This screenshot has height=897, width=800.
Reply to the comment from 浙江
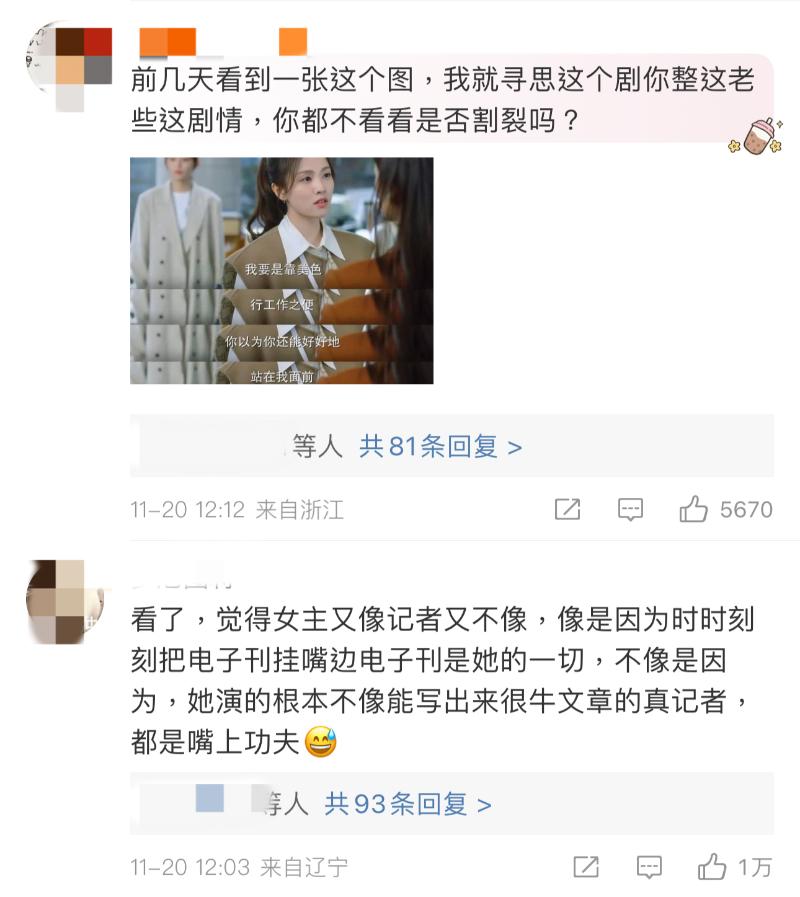(x=630, y=510)
